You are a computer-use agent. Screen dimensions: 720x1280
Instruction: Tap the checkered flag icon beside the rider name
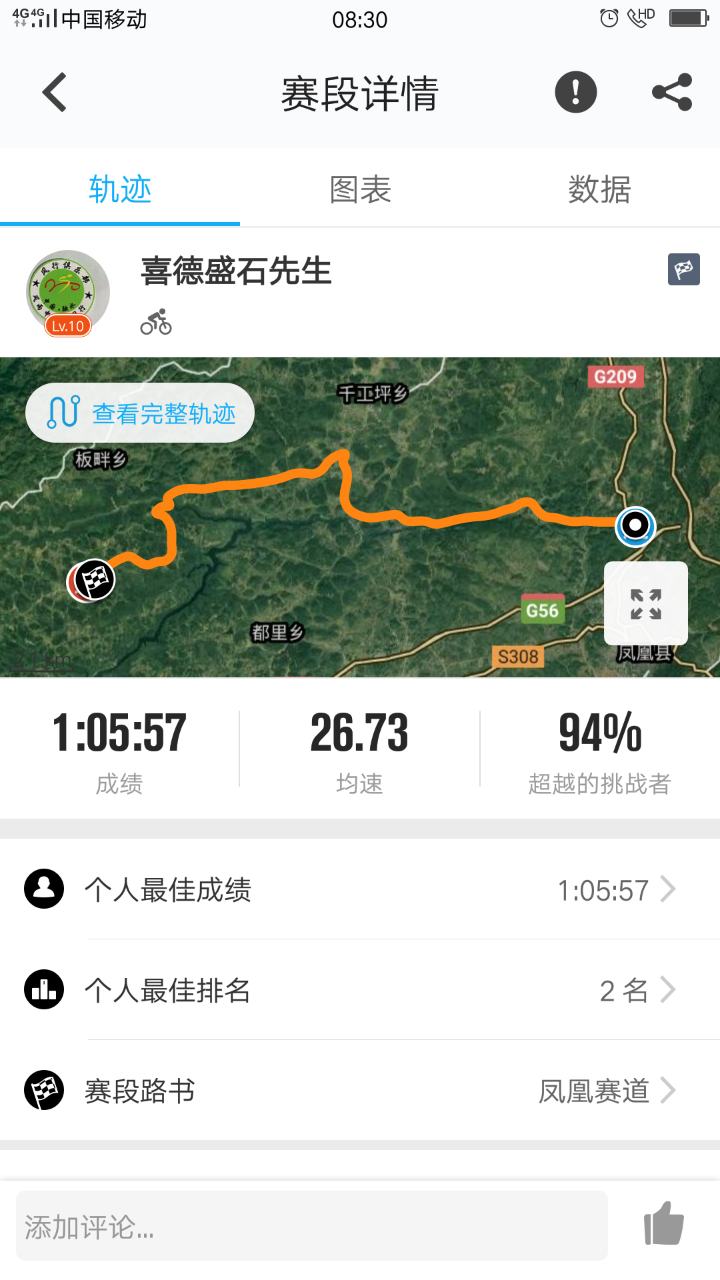tap(684, 270)
